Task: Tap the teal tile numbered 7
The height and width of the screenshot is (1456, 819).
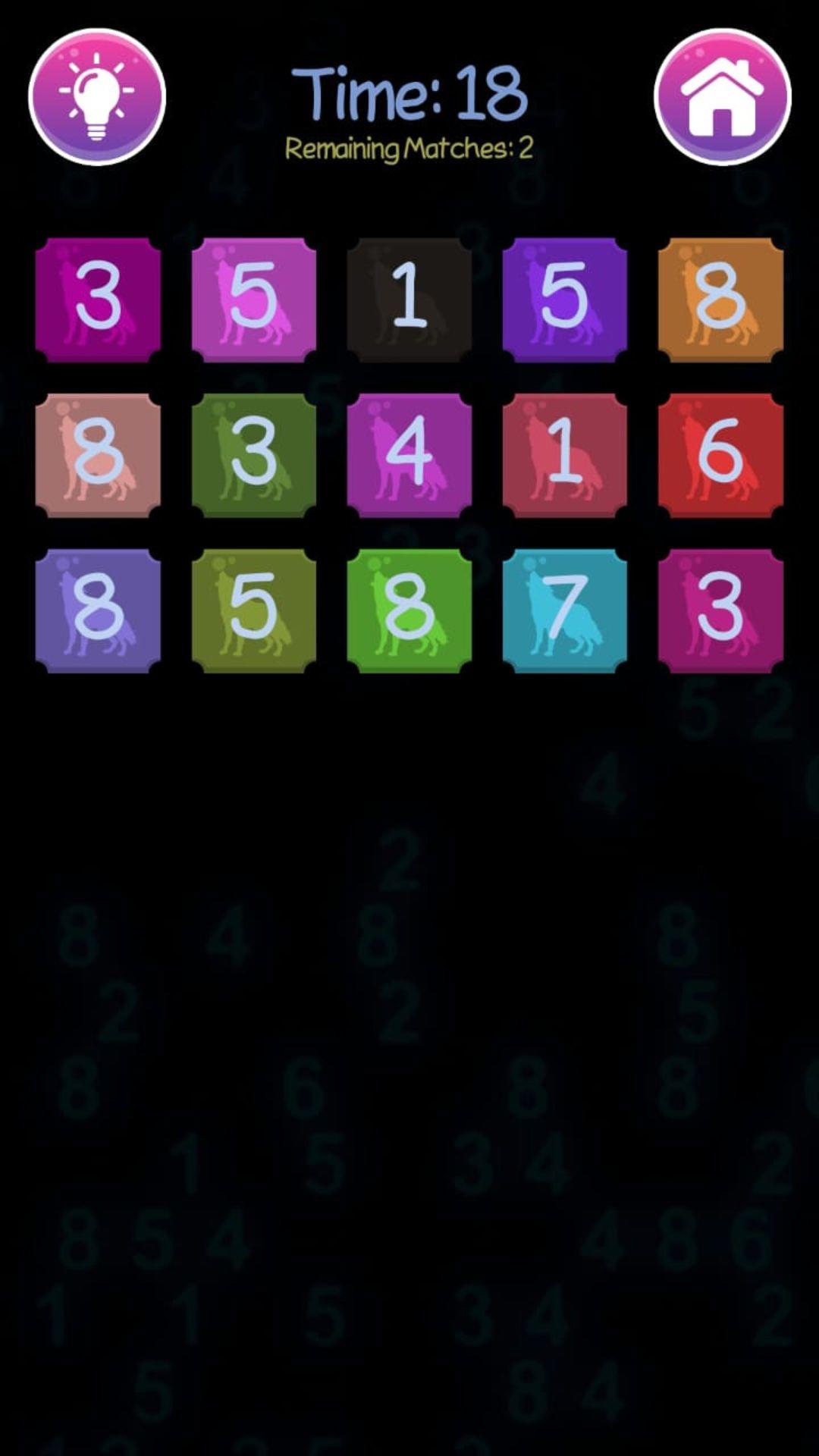Action: click(x=565, y=610)
